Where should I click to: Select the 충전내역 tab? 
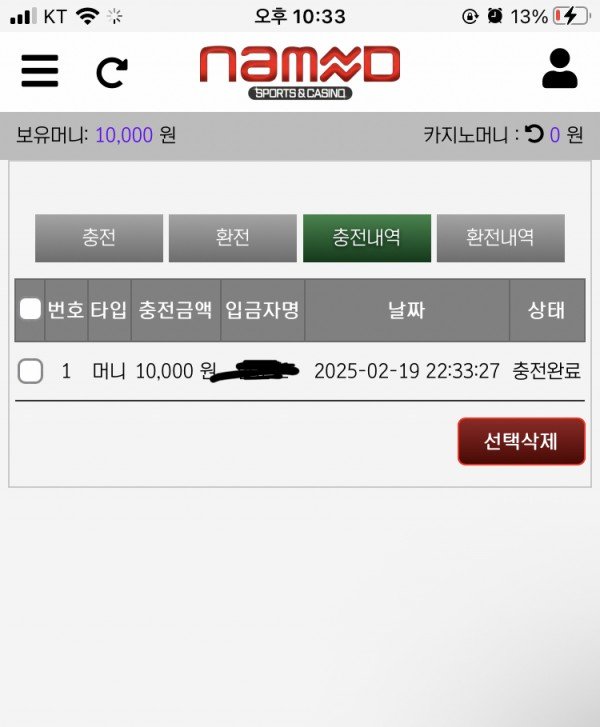(x=367, y=238)
